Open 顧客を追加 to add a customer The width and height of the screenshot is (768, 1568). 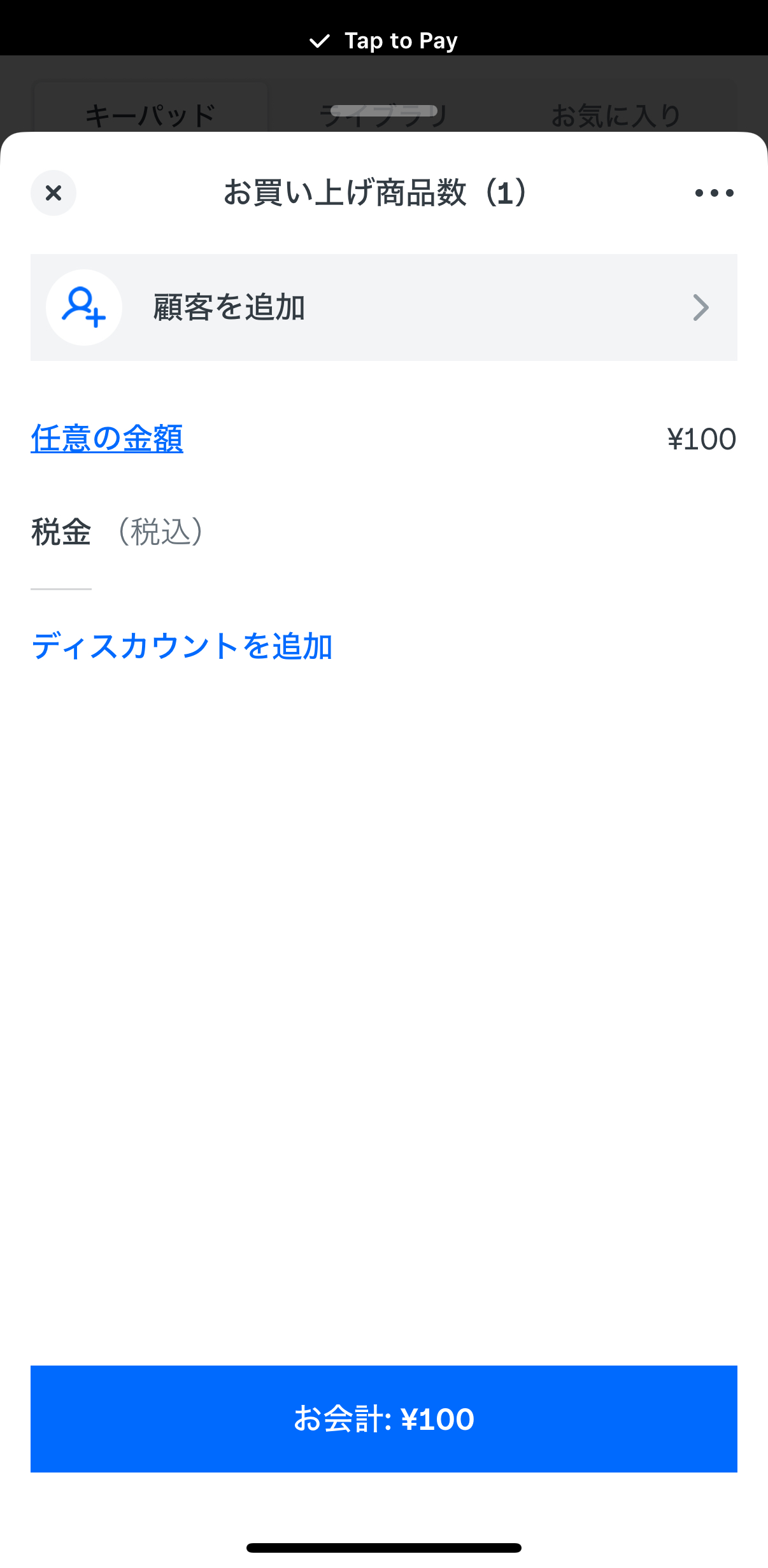pyautogui.click(x=383, y=307)
